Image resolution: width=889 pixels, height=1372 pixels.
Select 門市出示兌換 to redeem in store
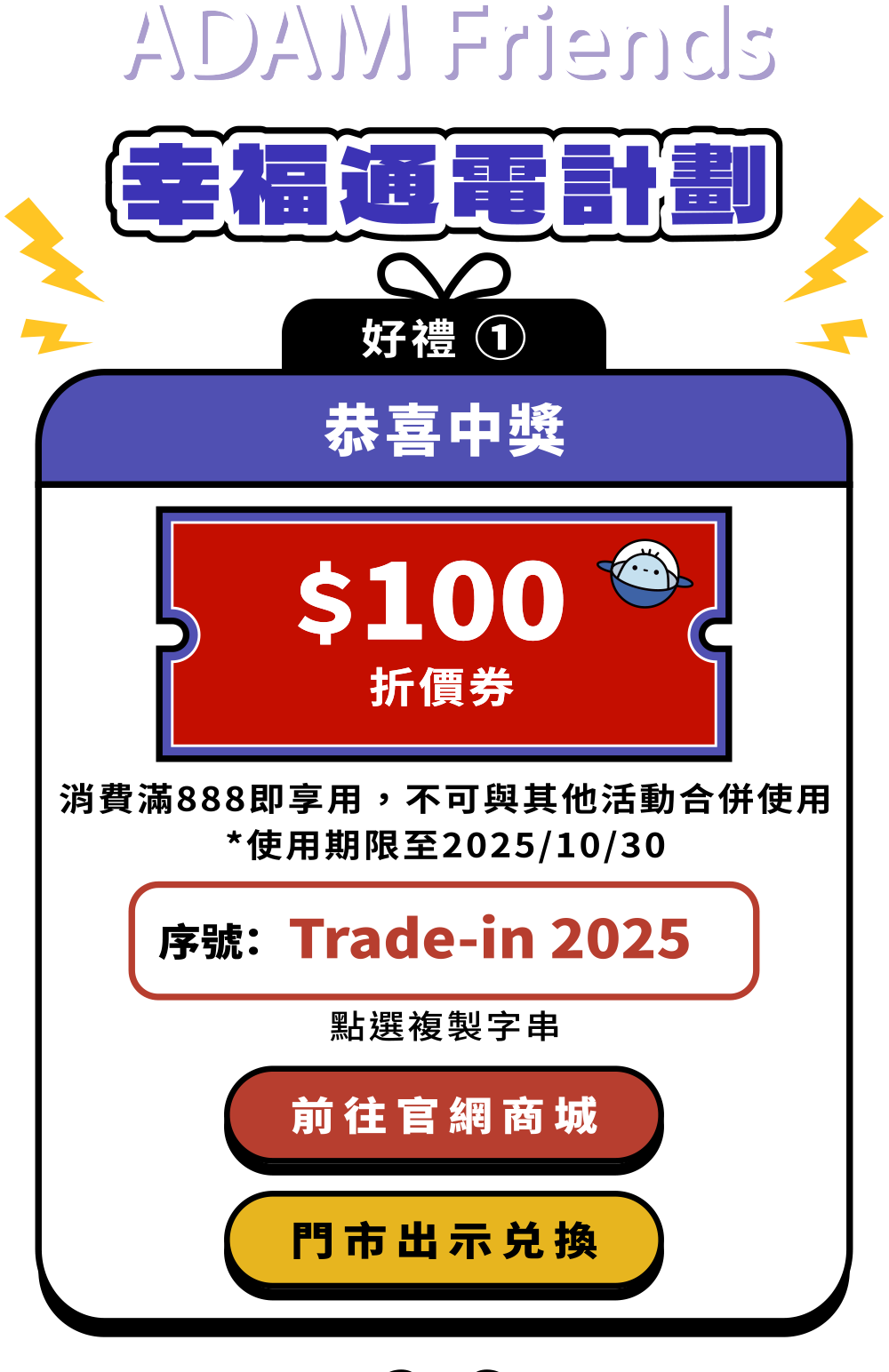[x=444, y=1240]
